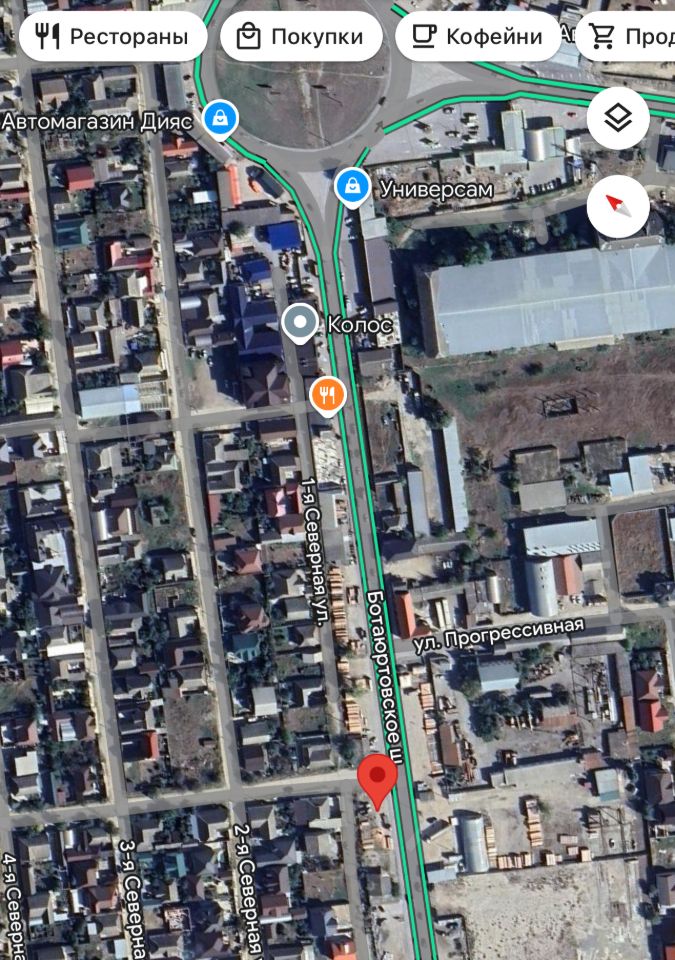
Task: Open the orange restaurant marker
Action: click(328, 395)
